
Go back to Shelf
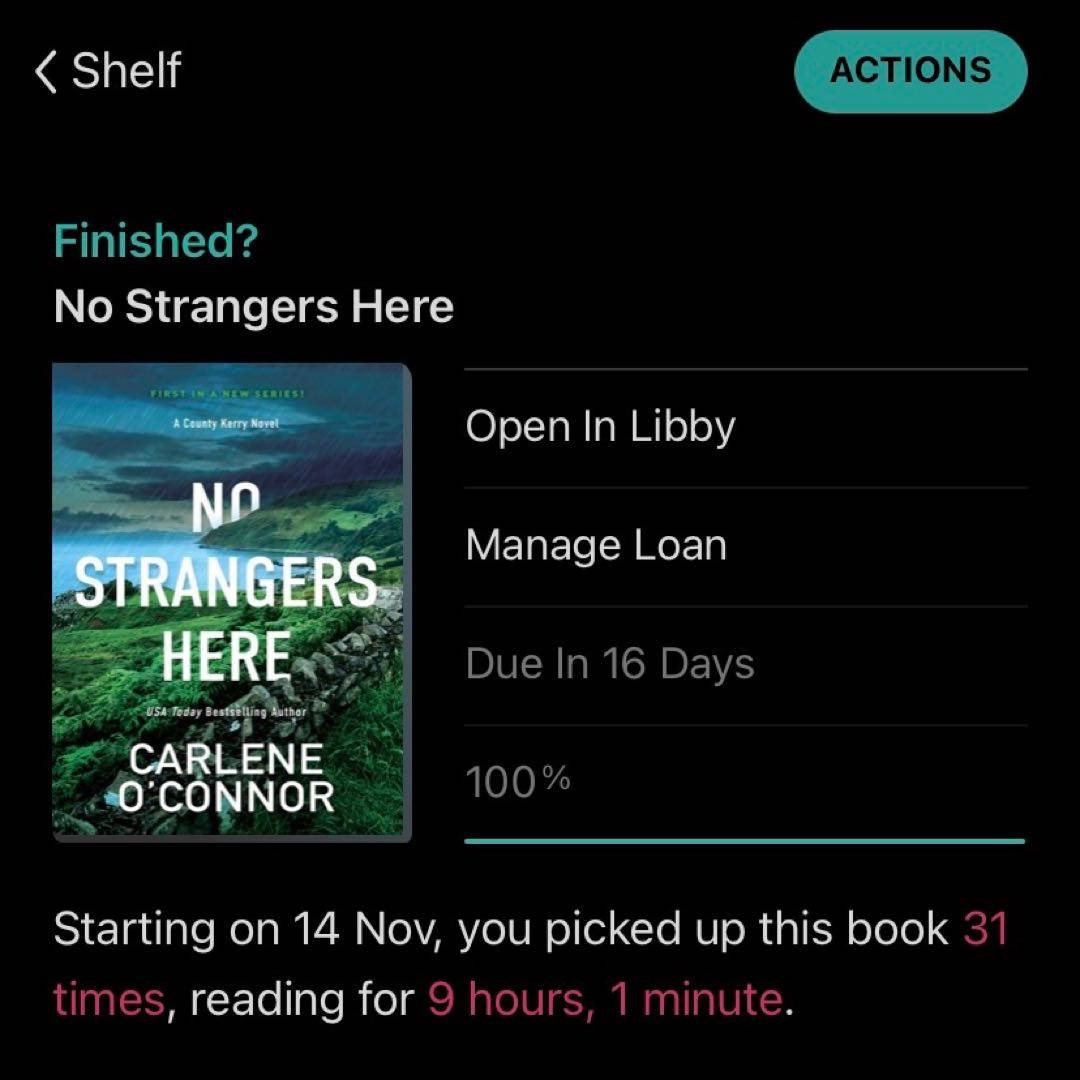click(108, 72)
